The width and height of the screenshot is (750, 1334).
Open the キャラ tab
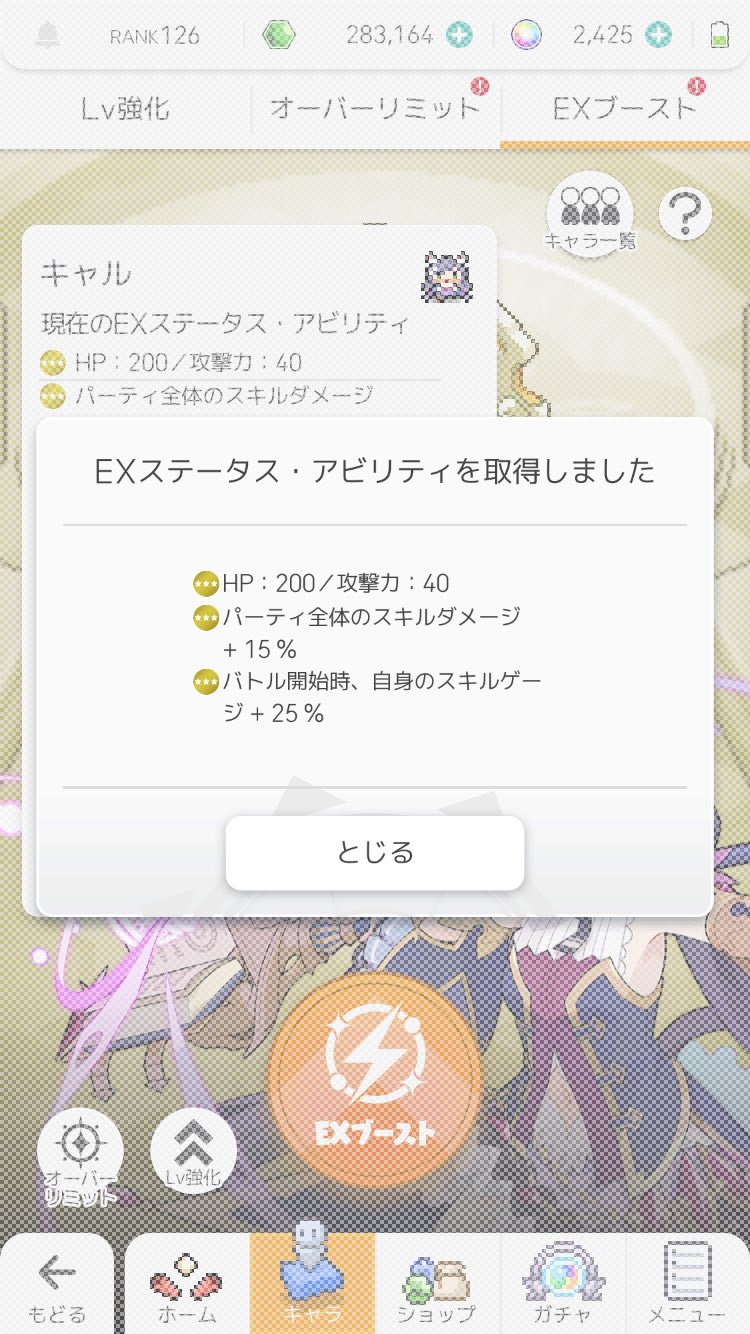[312, 1286]
